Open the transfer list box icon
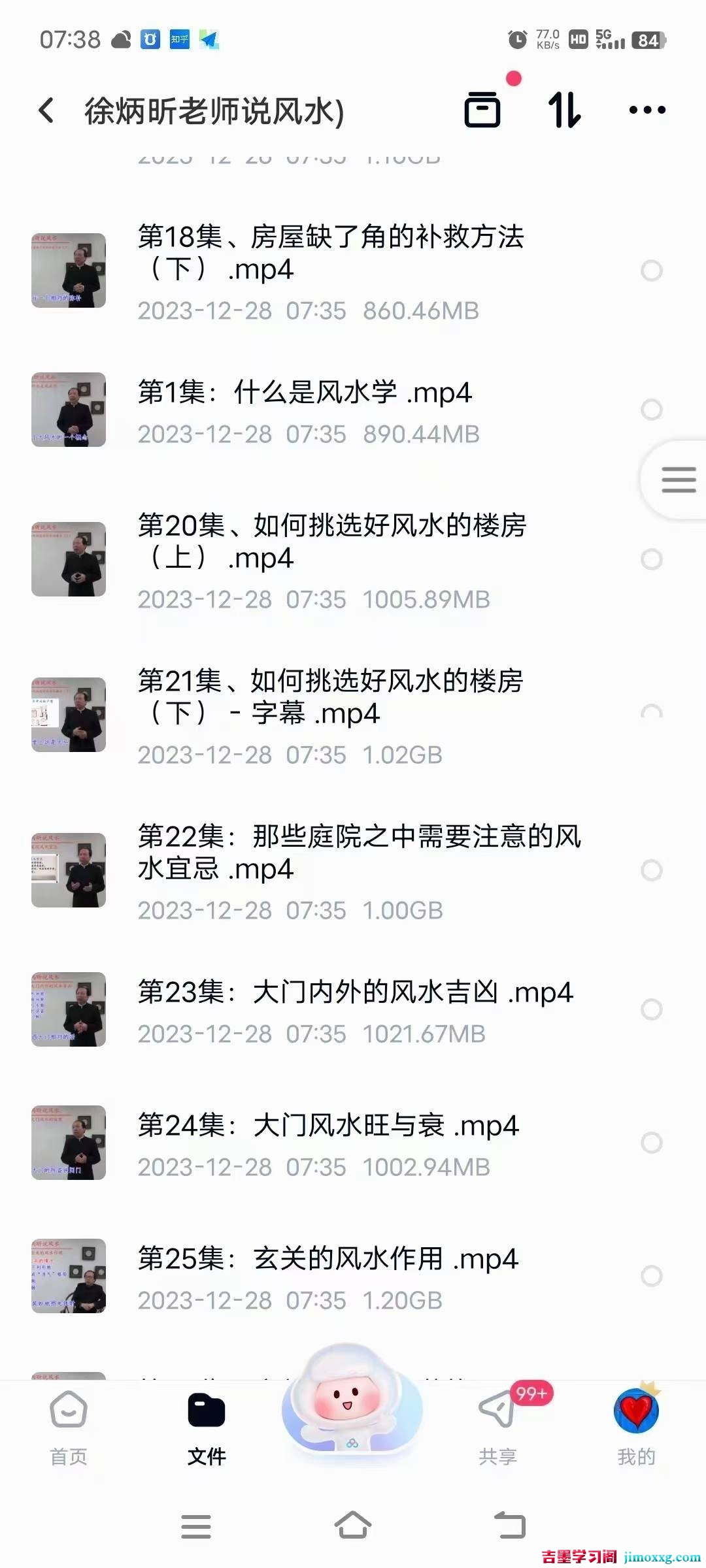Image resolution: width=706 pixels, height=1568 pixels. point(482,110)
